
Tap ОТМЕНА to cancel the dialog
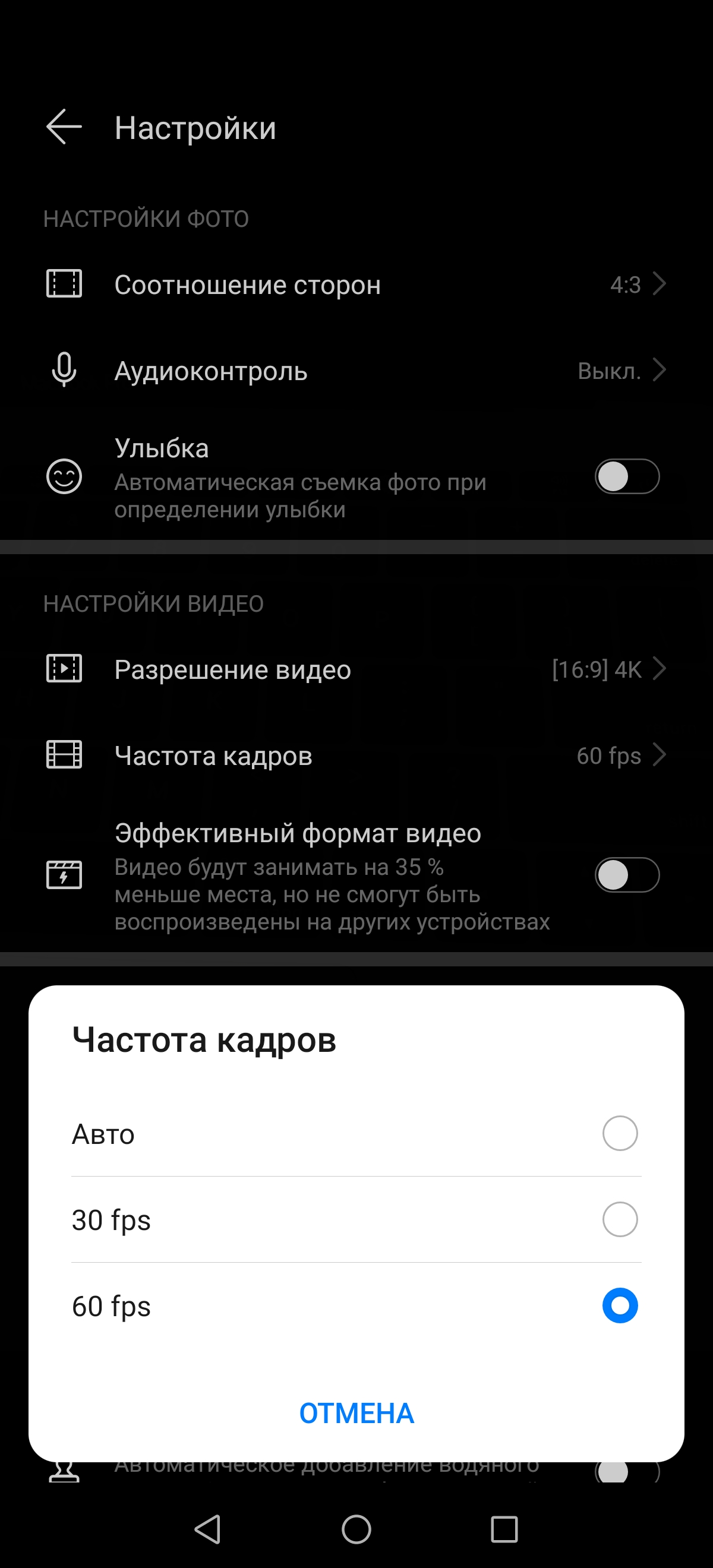356,1413
